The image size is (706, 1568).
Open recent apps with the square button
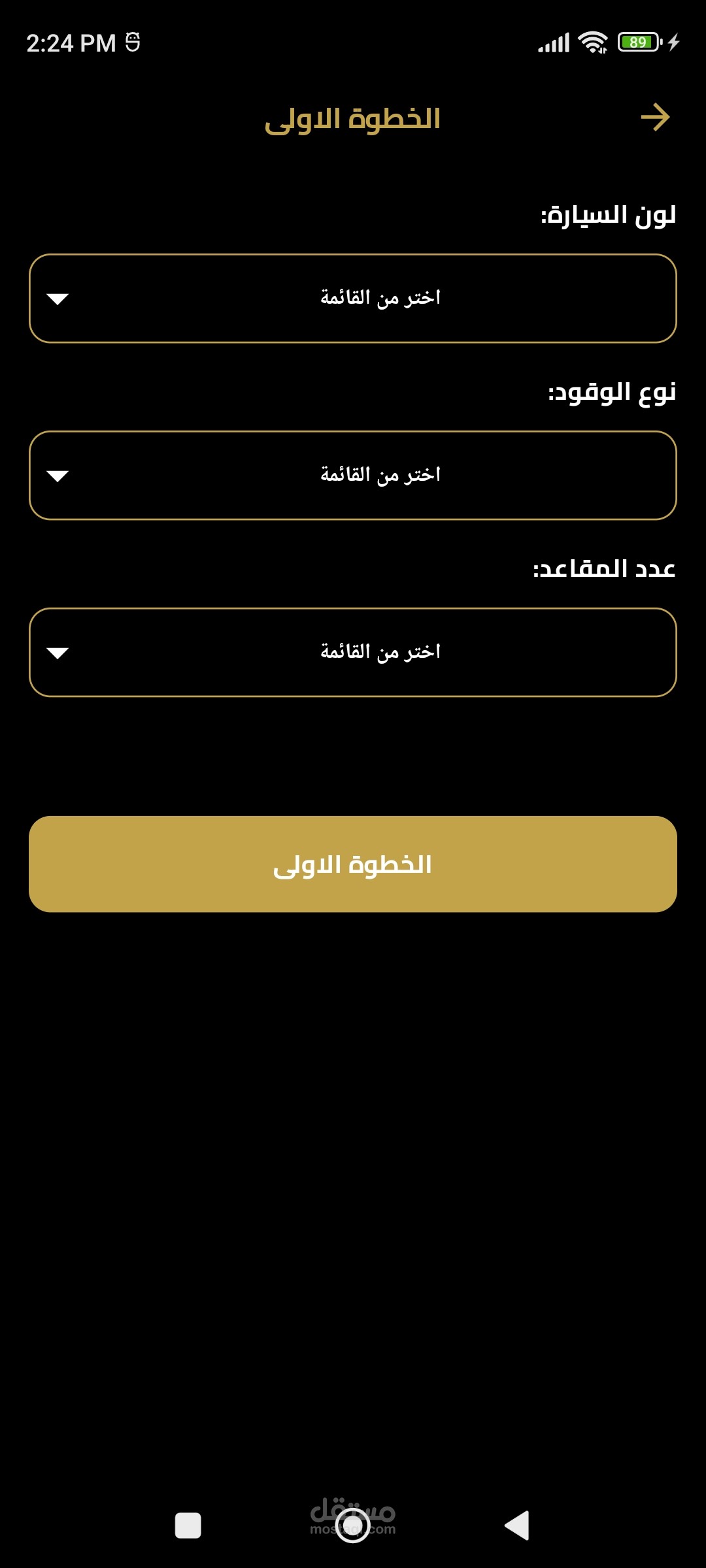[188, 1526]
